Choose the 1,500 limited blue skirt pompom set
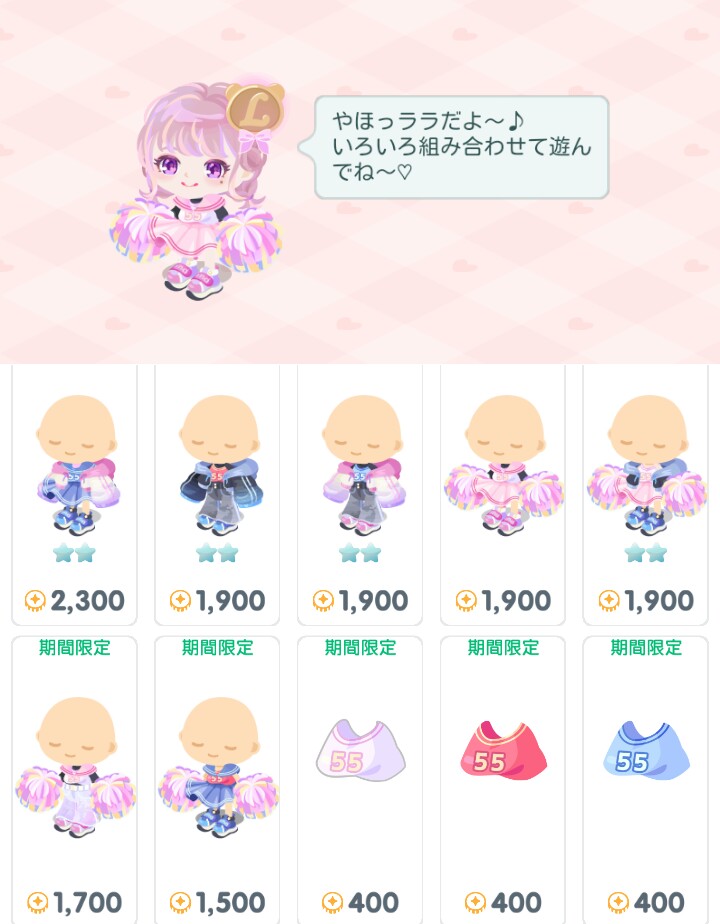This screenshot has width=720, height=924. pyautogui.click(x=217, y=780)
